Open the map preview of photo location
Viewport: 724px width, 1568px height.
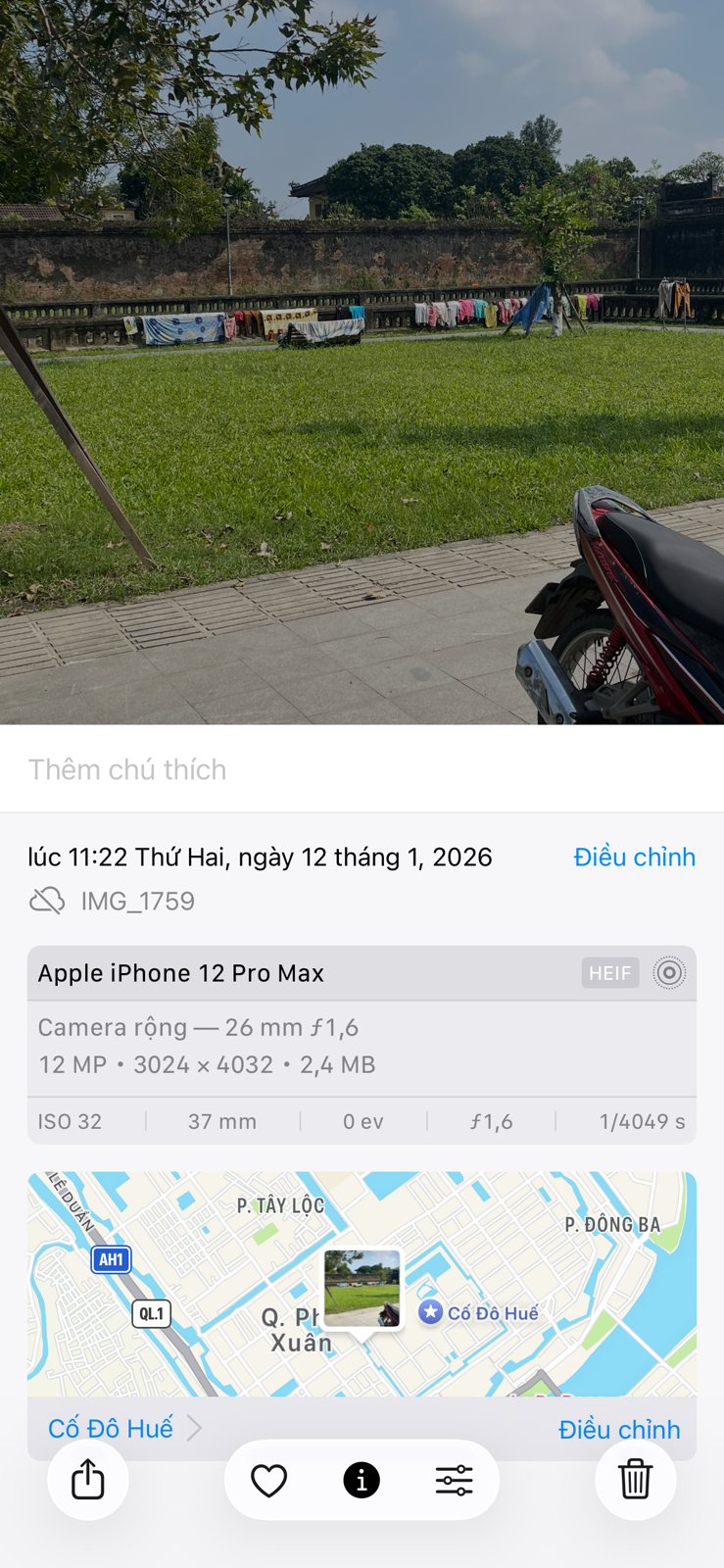(x=362, y=1284)
